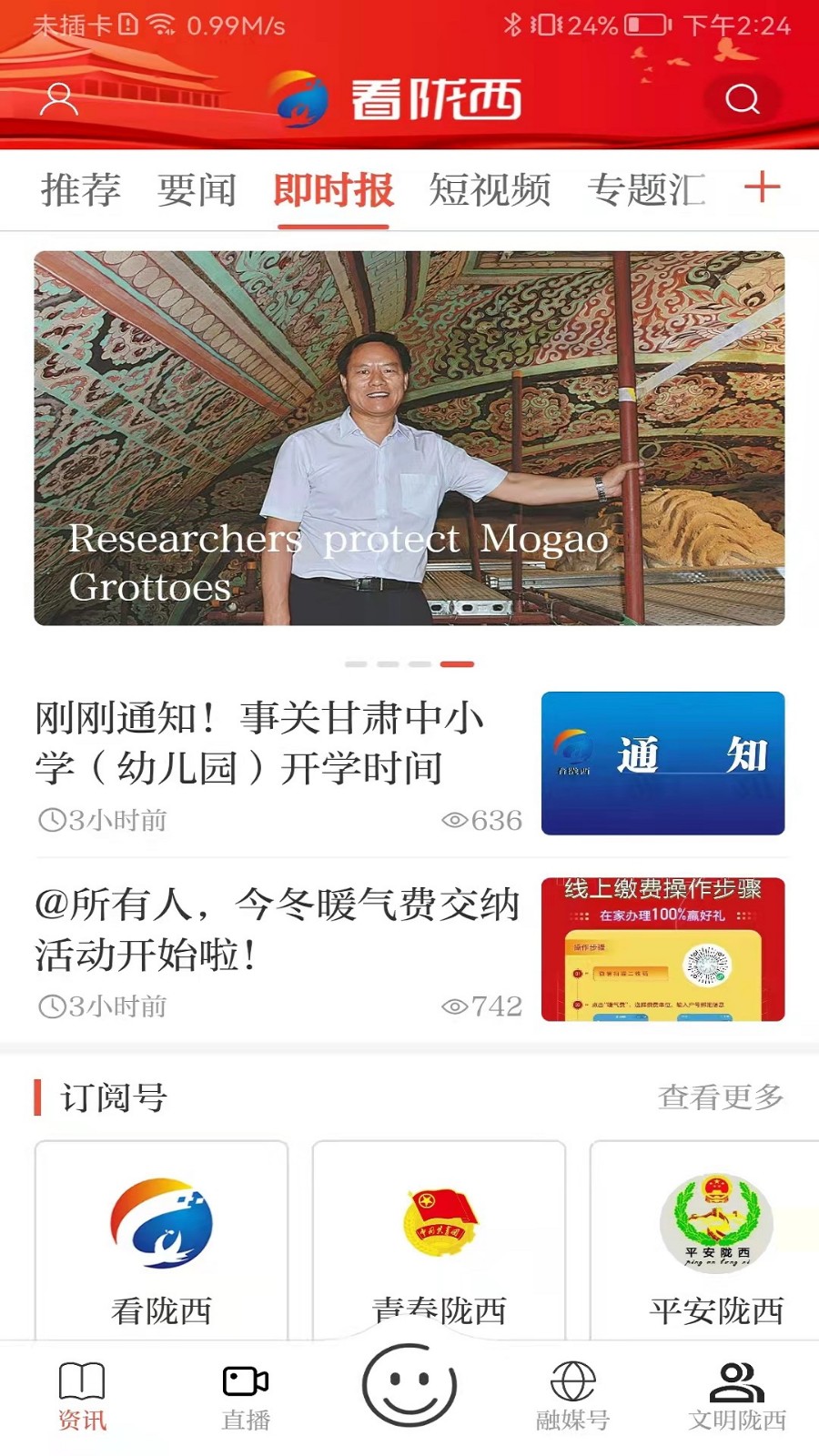
Task: Open the 专题汇 tab
Action: click(x=650, y=189)
